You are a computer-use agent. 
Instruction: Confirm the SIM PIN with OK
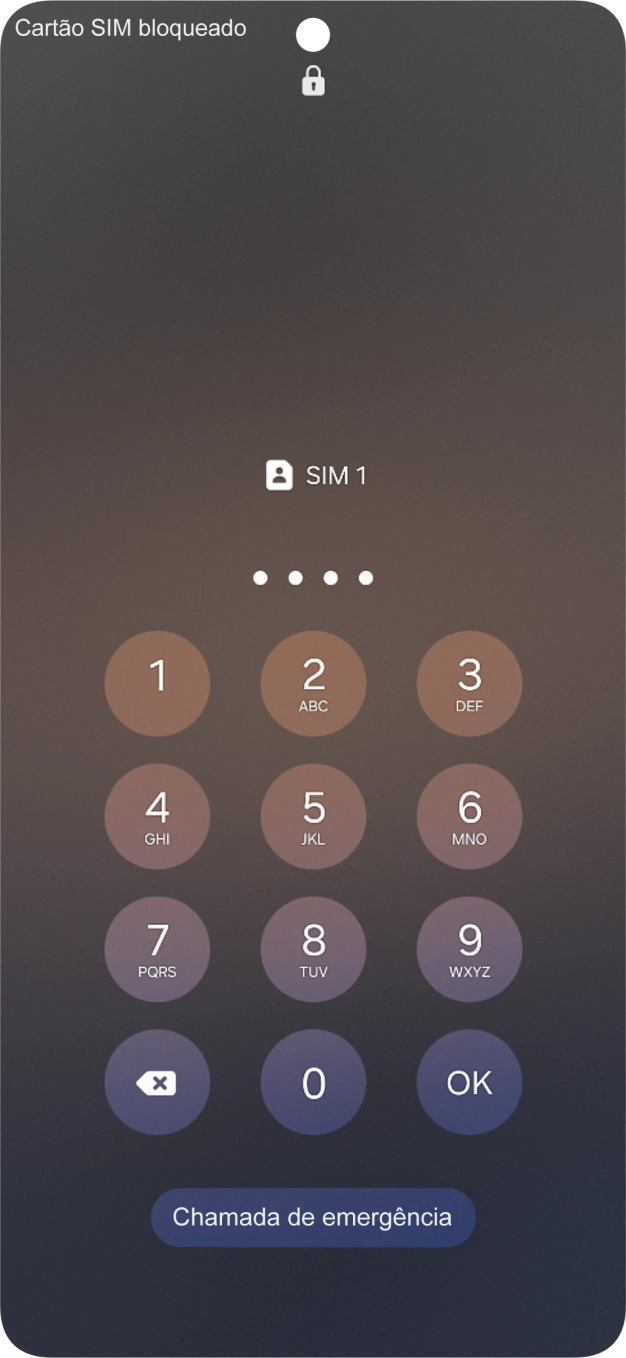(469, 1083)
